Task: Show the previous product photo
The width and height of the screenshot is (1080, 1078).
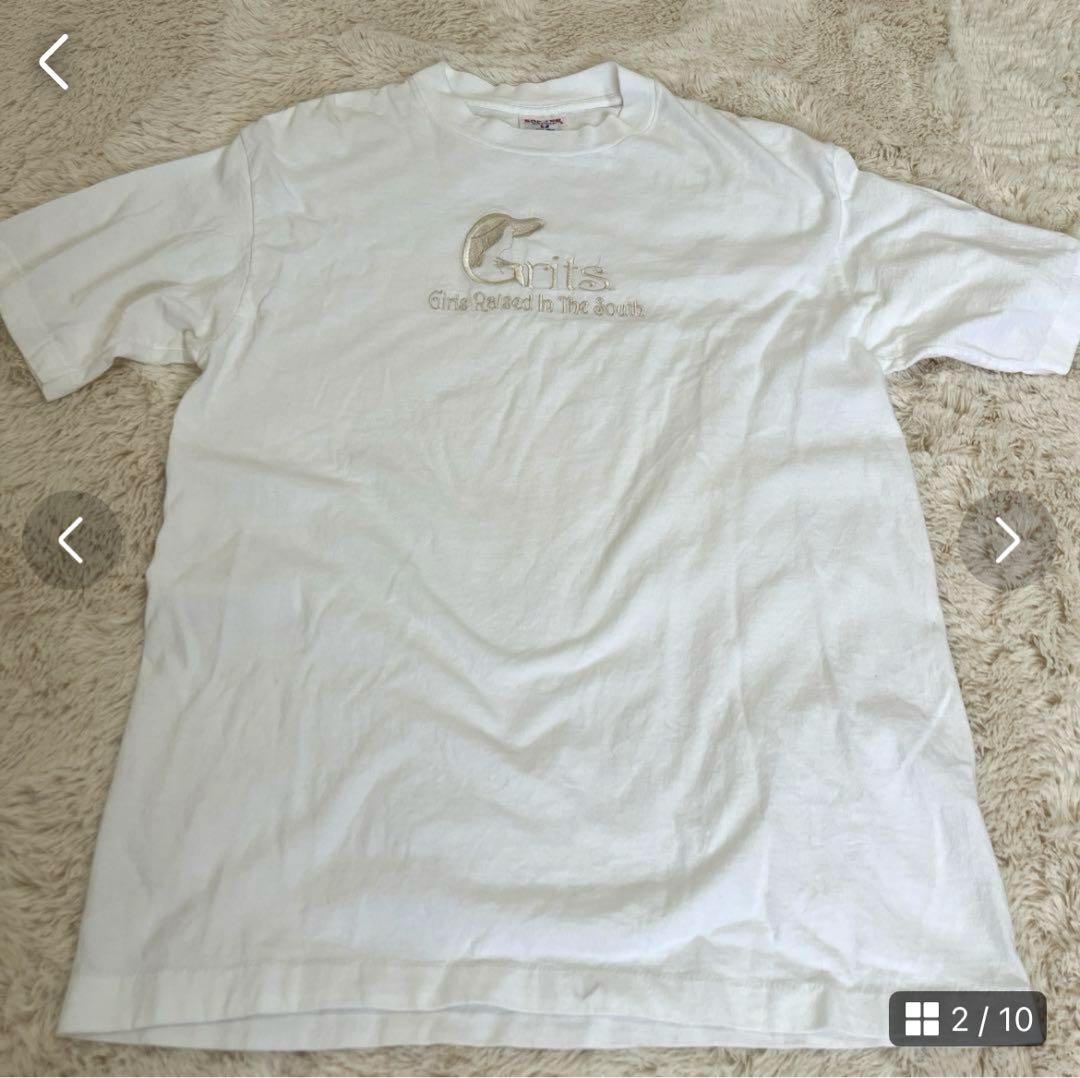Action: pos(71,540)
